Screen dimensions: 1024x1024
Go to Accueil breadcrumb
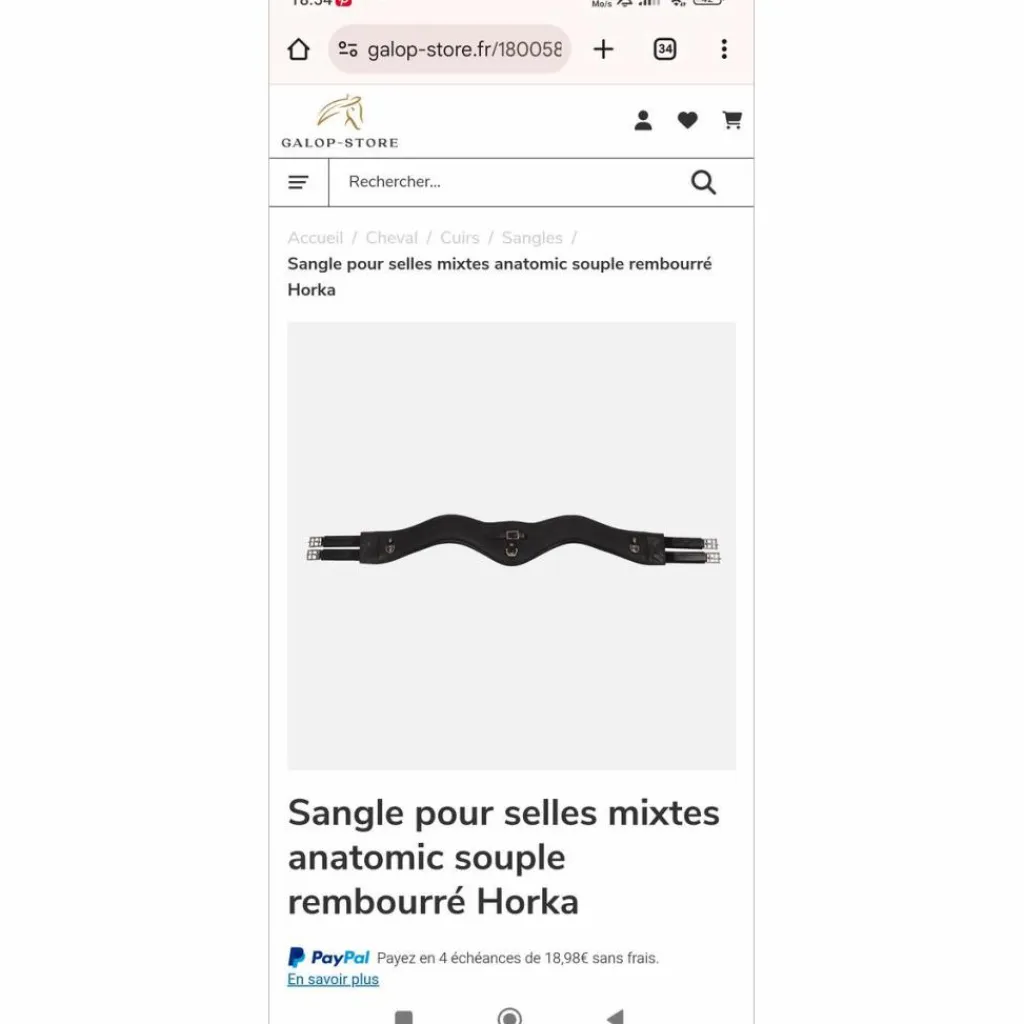pyautogui.click(x=315, y=238)
